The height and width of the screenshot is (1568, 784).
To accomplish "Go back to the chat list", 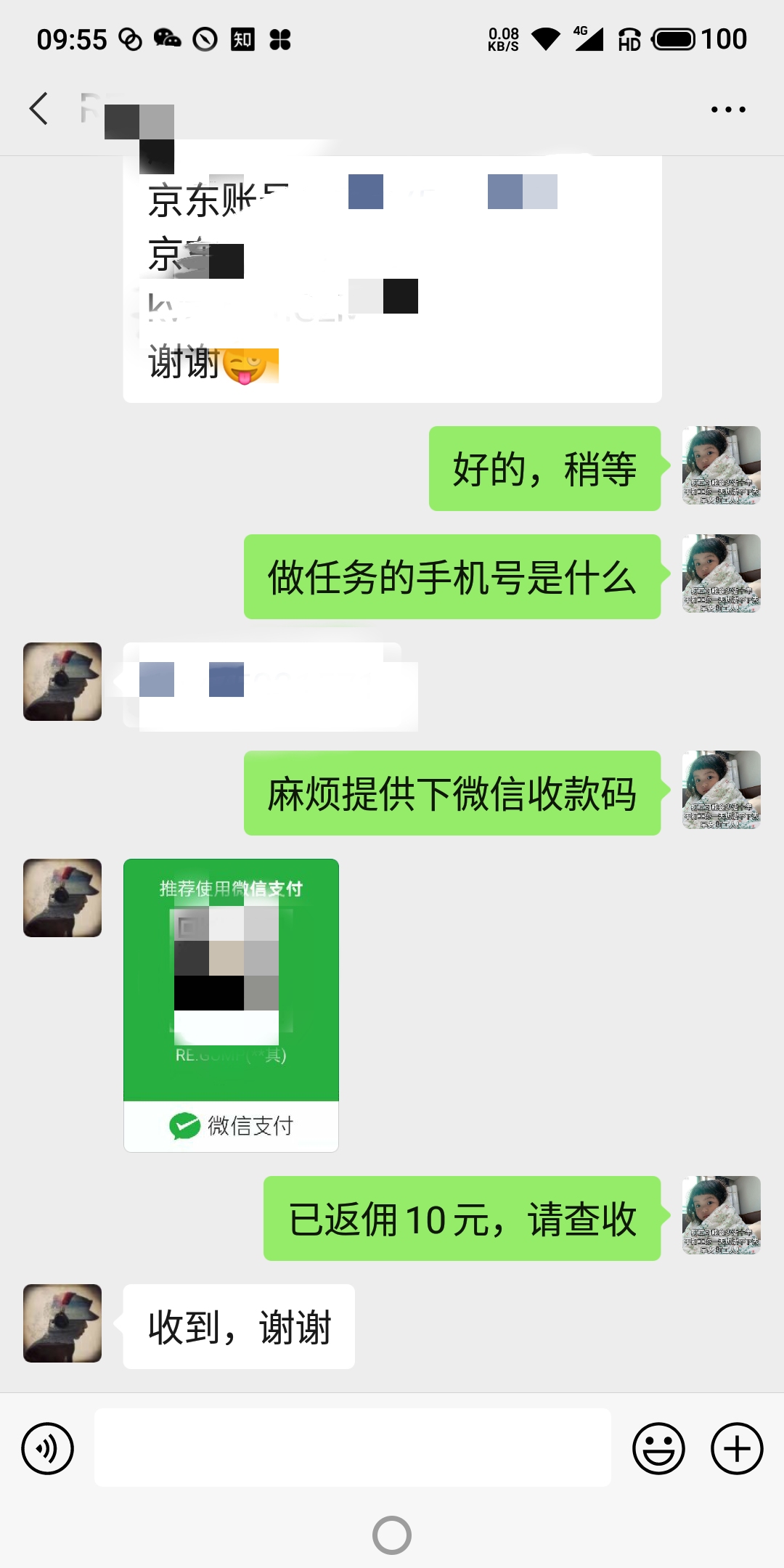I will [39, 109].
